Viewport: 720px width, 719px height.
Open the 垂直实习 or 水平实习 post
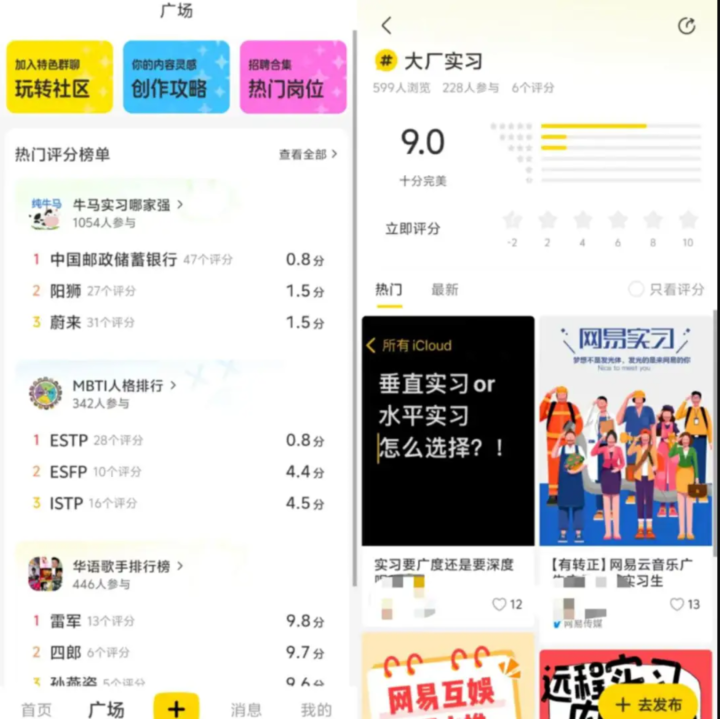click(448, 430)
